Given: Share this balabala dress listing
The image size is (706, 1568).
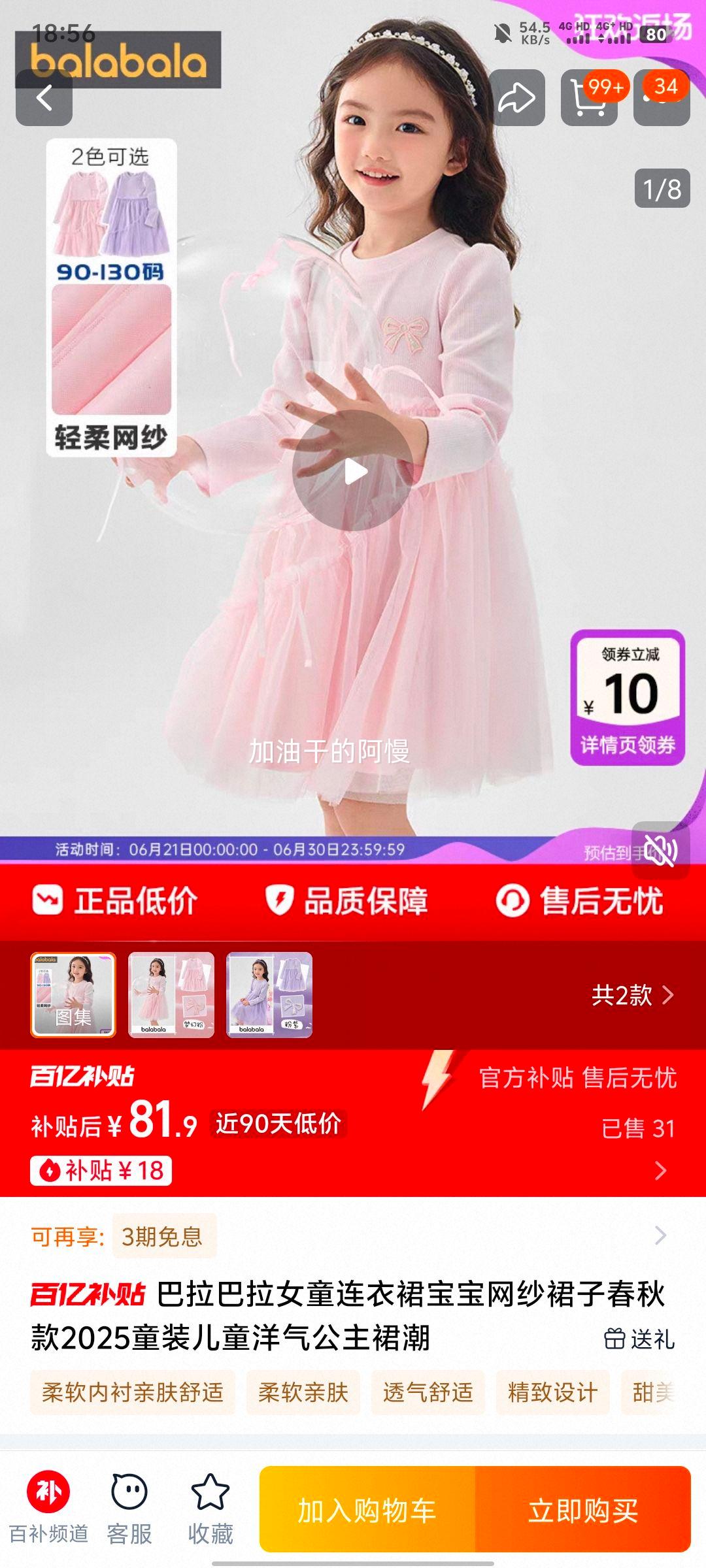Looking at the screenshot, I should click(516, 98).
